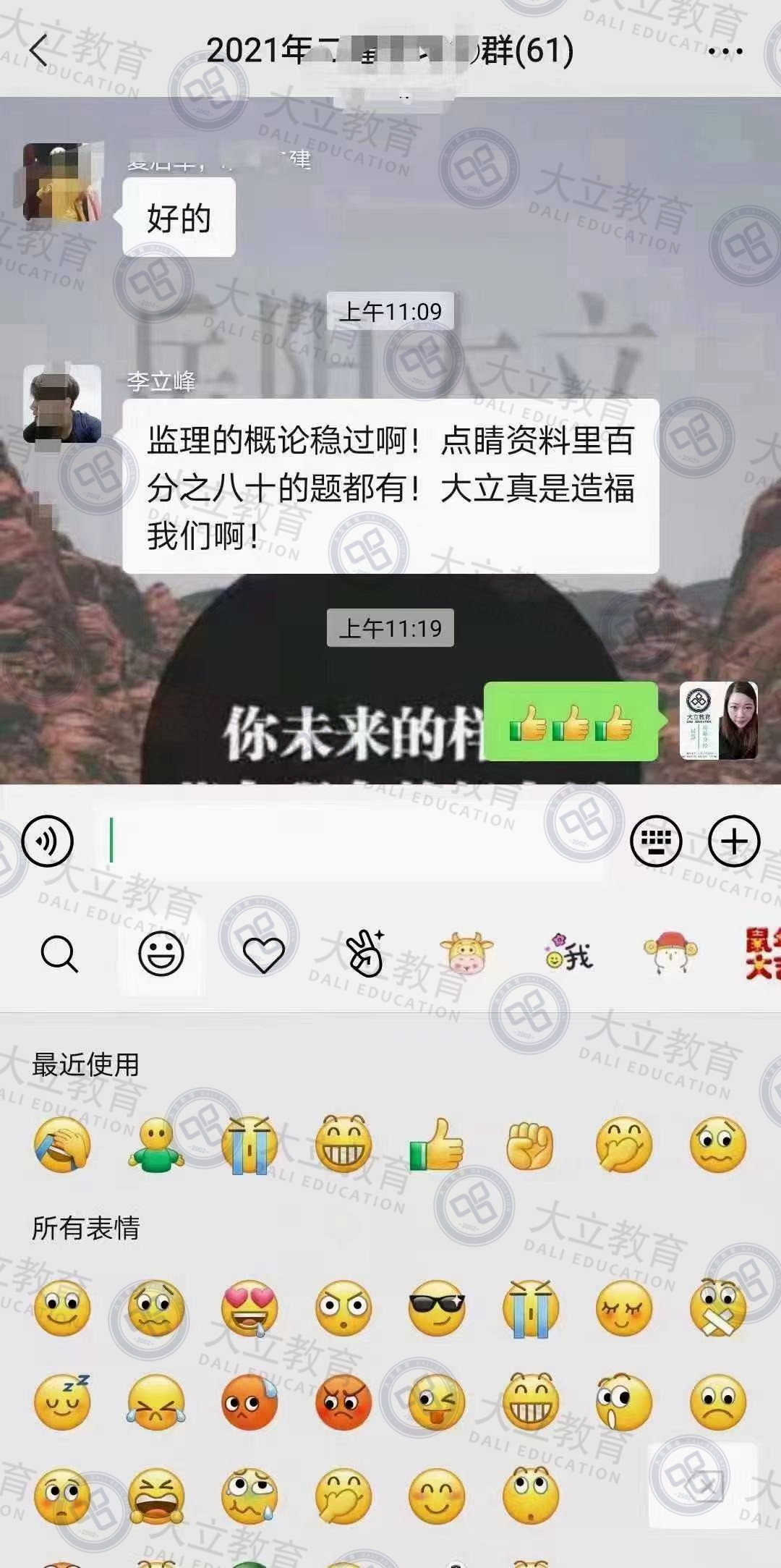Switch to voice message input
Image resolution: width=781 pixels, height=1568 pixels.
point(48,841)
